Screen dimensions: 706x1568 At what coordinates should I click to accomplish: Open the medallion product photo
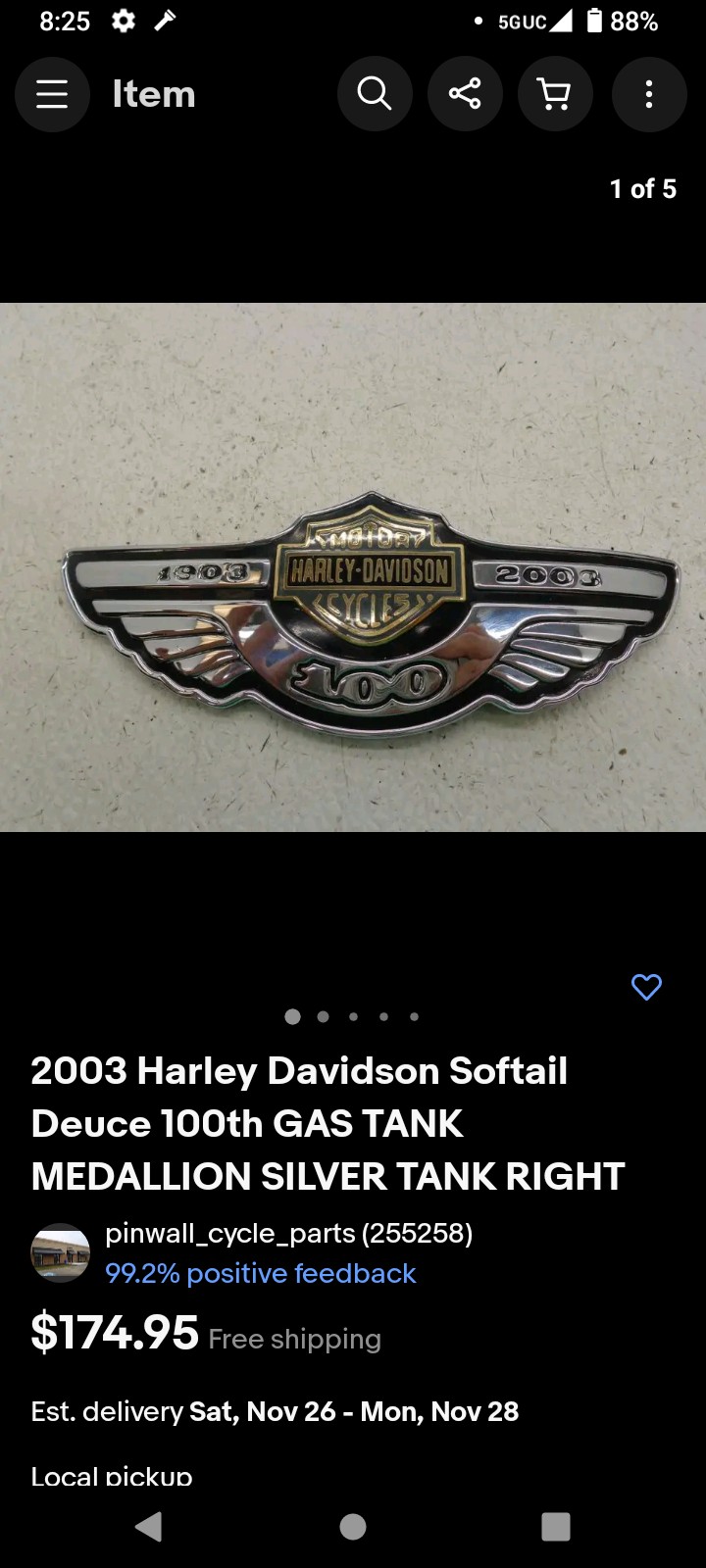click(x=353, y=567)
